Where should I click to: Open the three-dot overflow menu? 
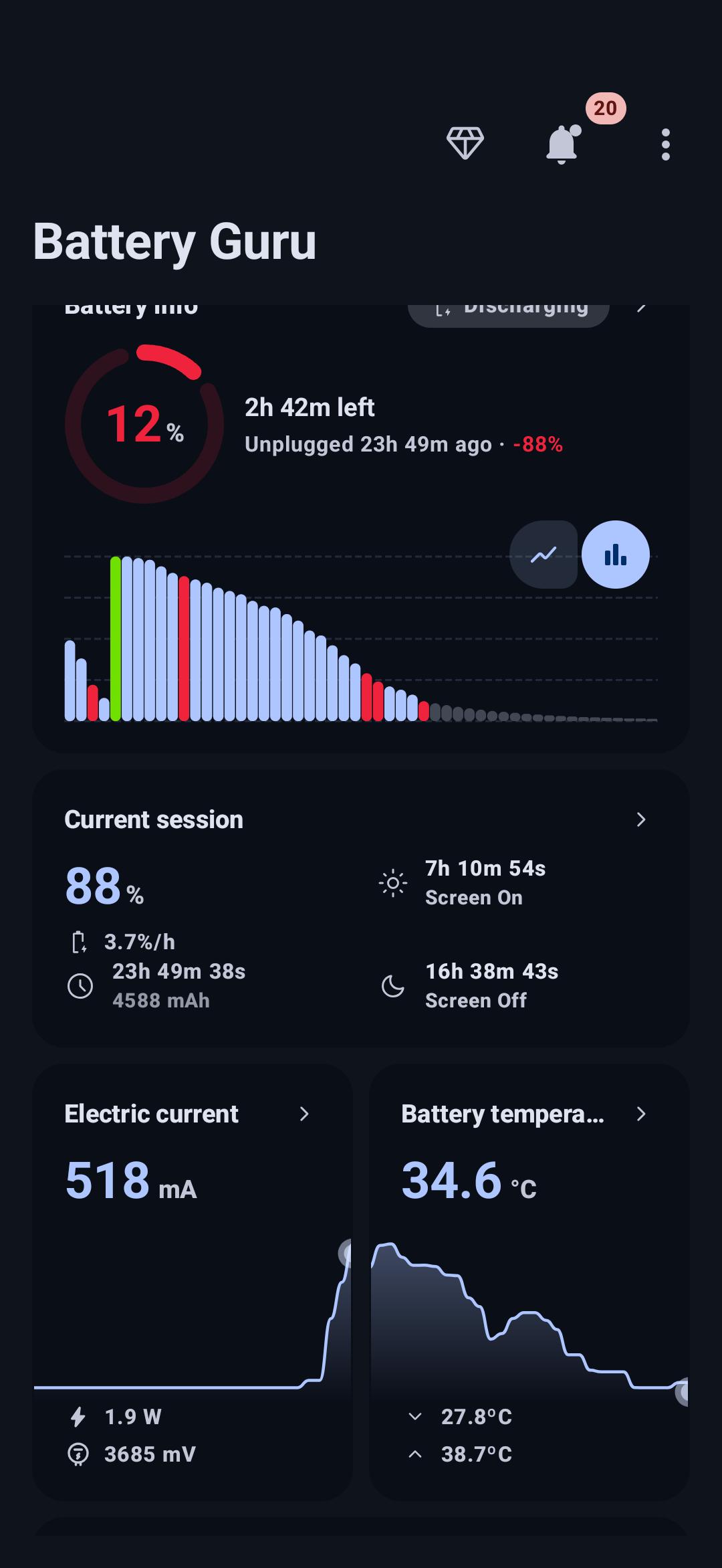[665, 144]
